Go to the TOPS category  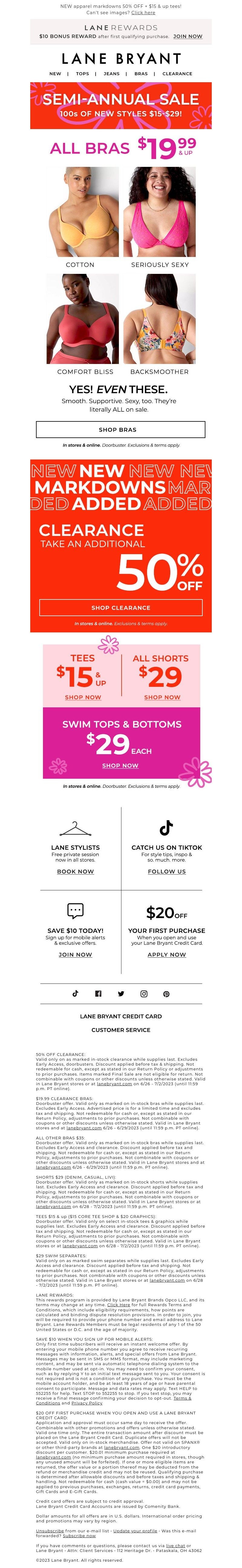coord(82,74)
